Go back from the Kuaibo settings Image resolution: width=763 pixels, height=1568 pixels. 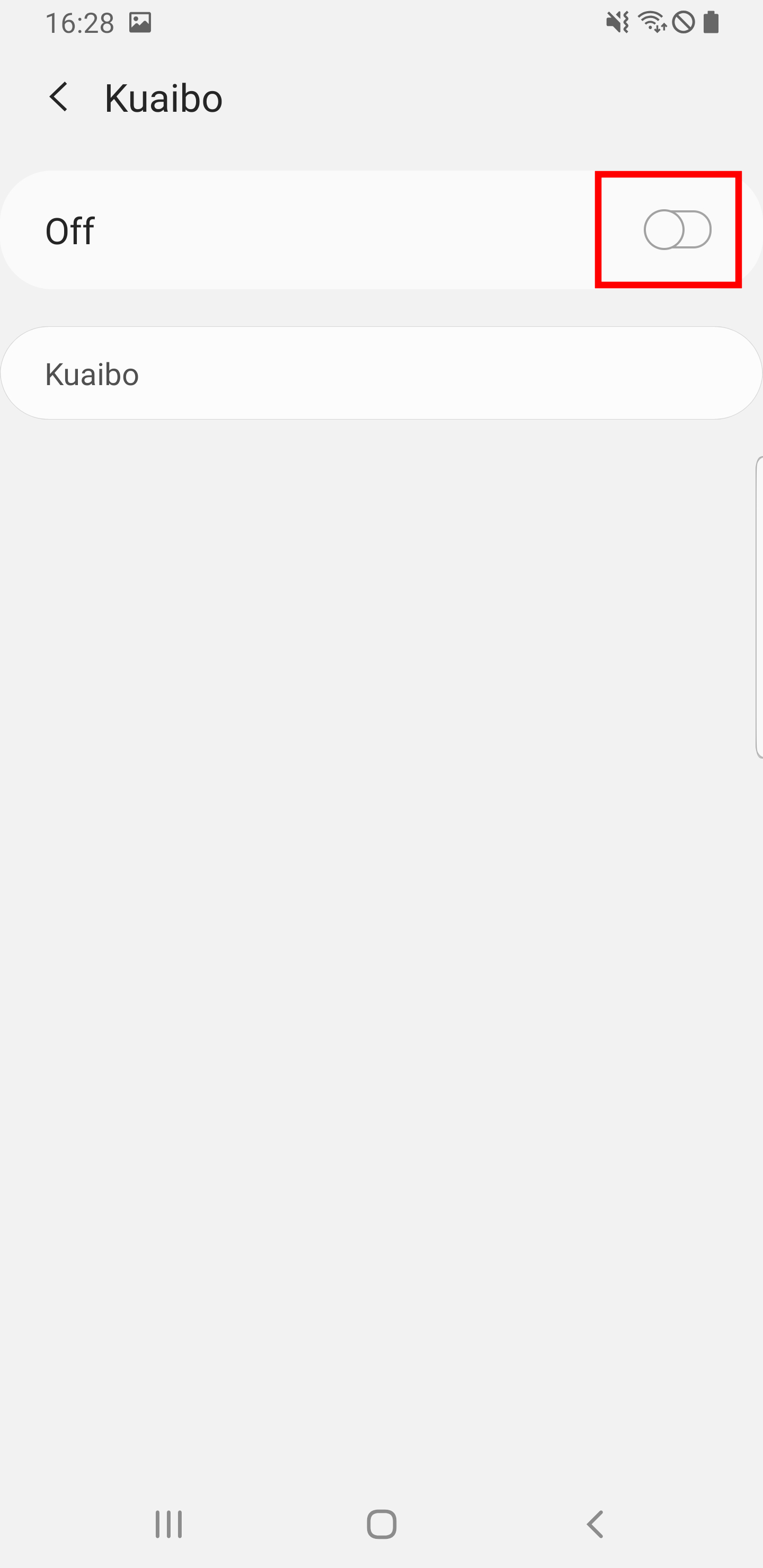click(59, 97)
